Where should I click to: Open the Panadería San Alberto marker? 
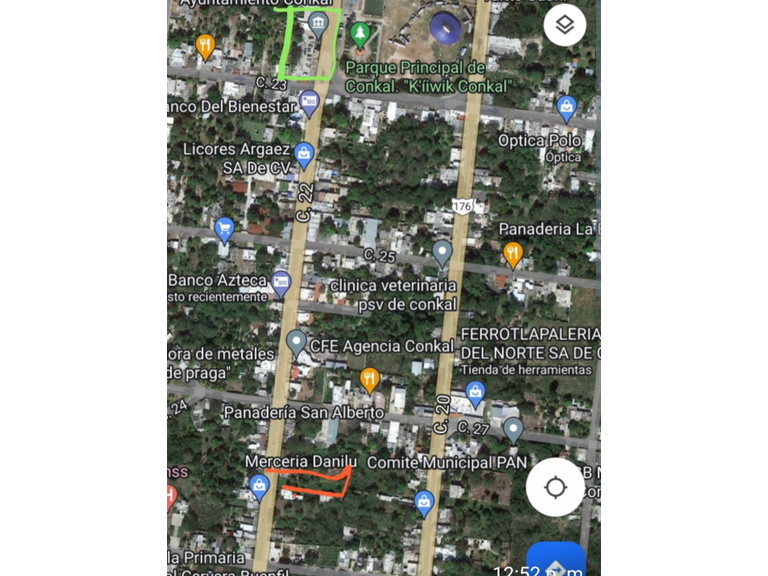tap(369, 379)
